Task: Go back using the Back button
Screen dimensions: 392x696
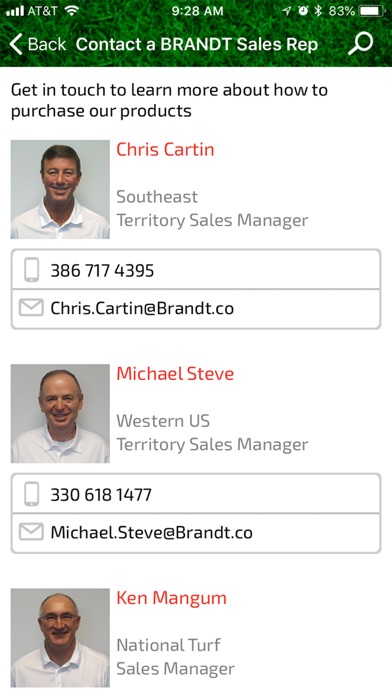Action: click(x=37, y=44)
